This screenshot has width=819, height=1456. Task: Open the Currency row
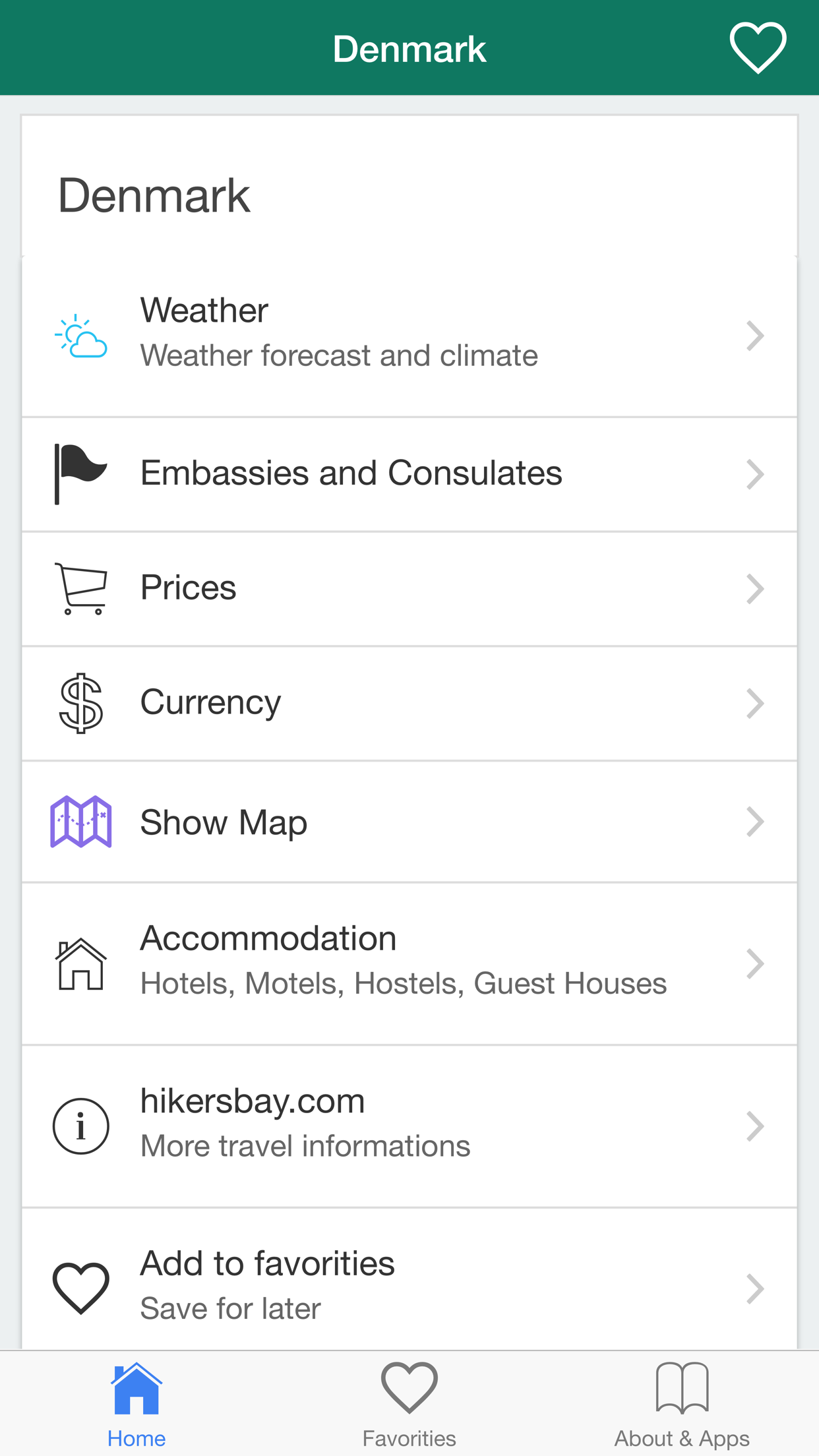point(409,703)
